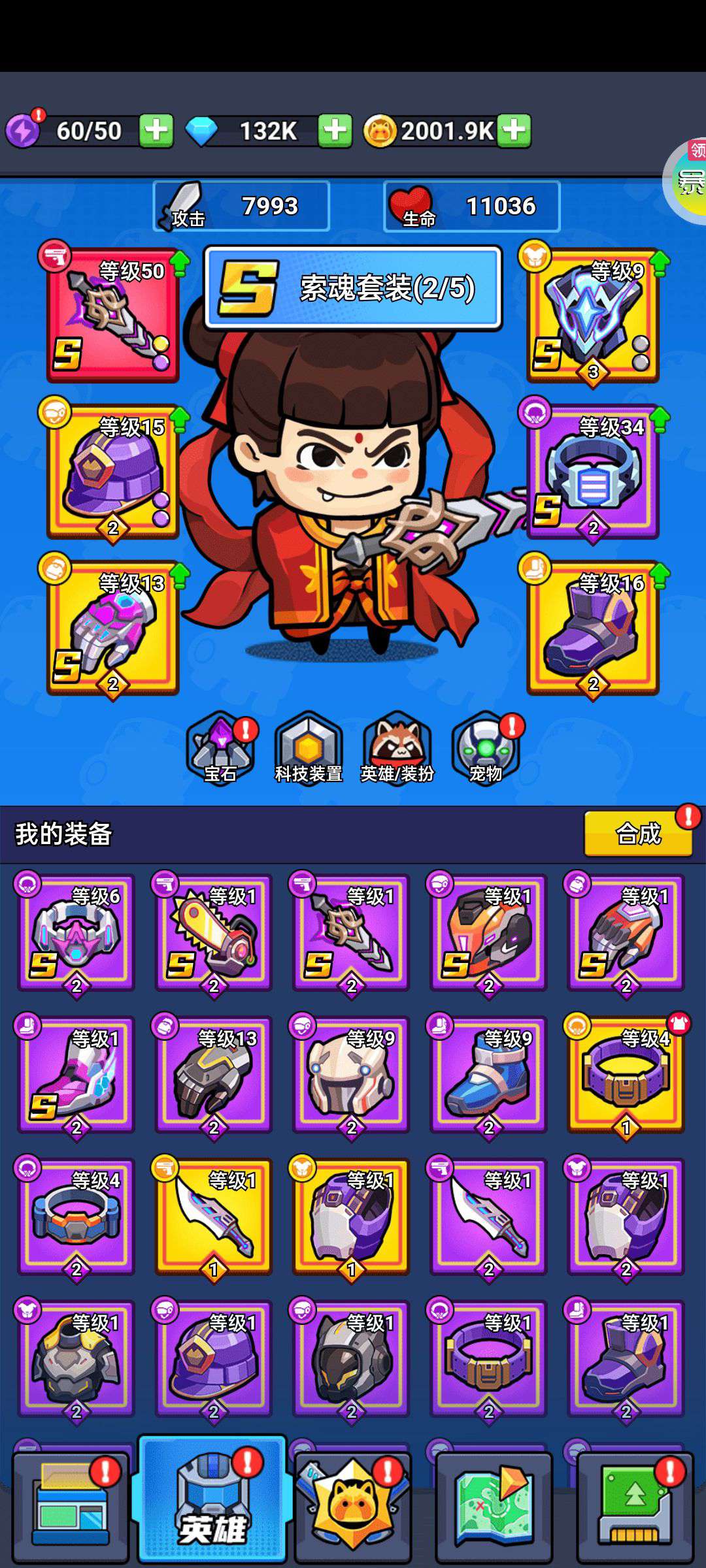This screenshot has height=1568, width=706.
Task: Open 英雄/装扮 hero costumes
Action: 397,748
